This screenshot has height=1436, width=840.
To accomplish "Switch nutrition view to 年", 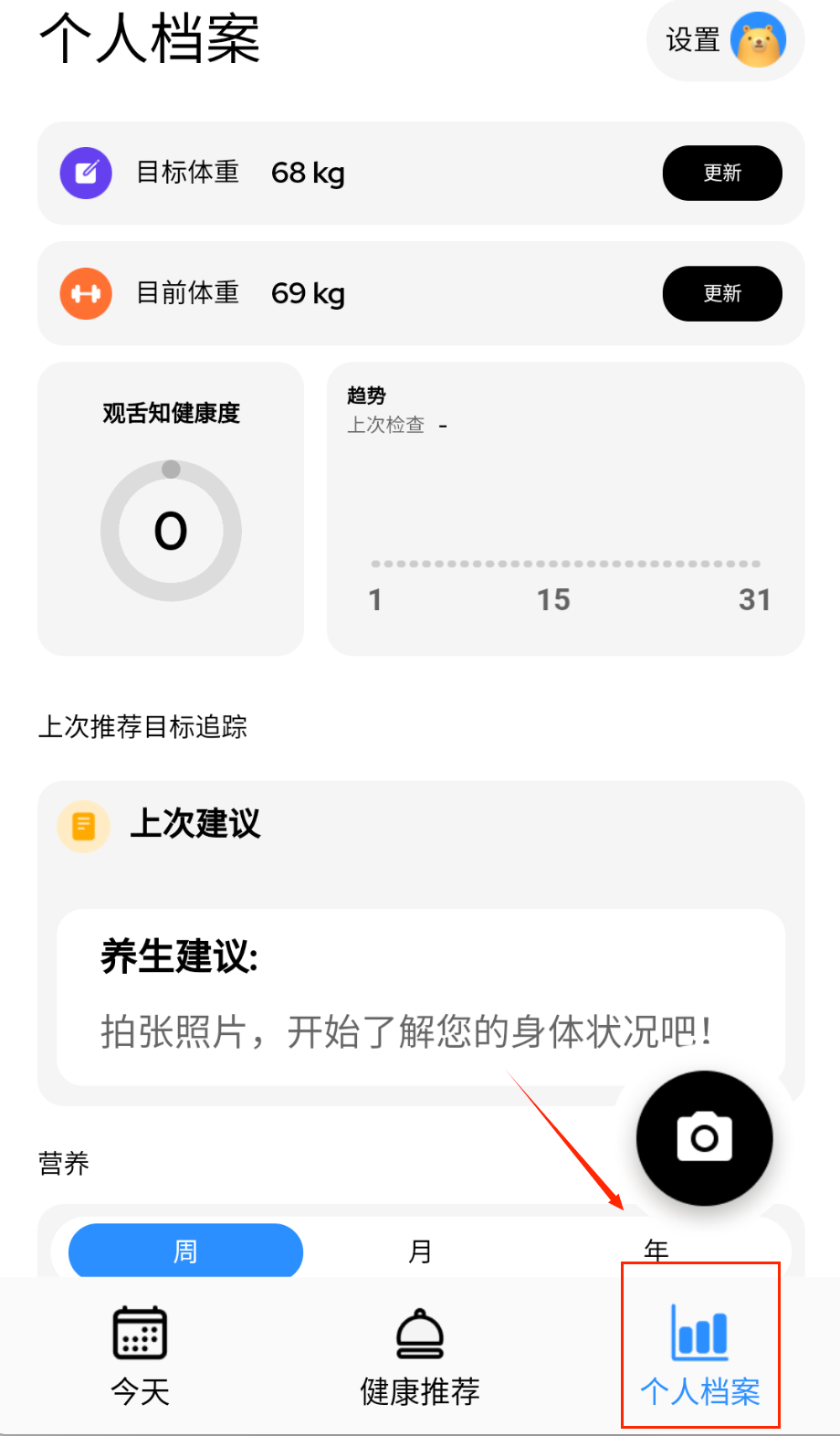I will tap(656, 1250).
